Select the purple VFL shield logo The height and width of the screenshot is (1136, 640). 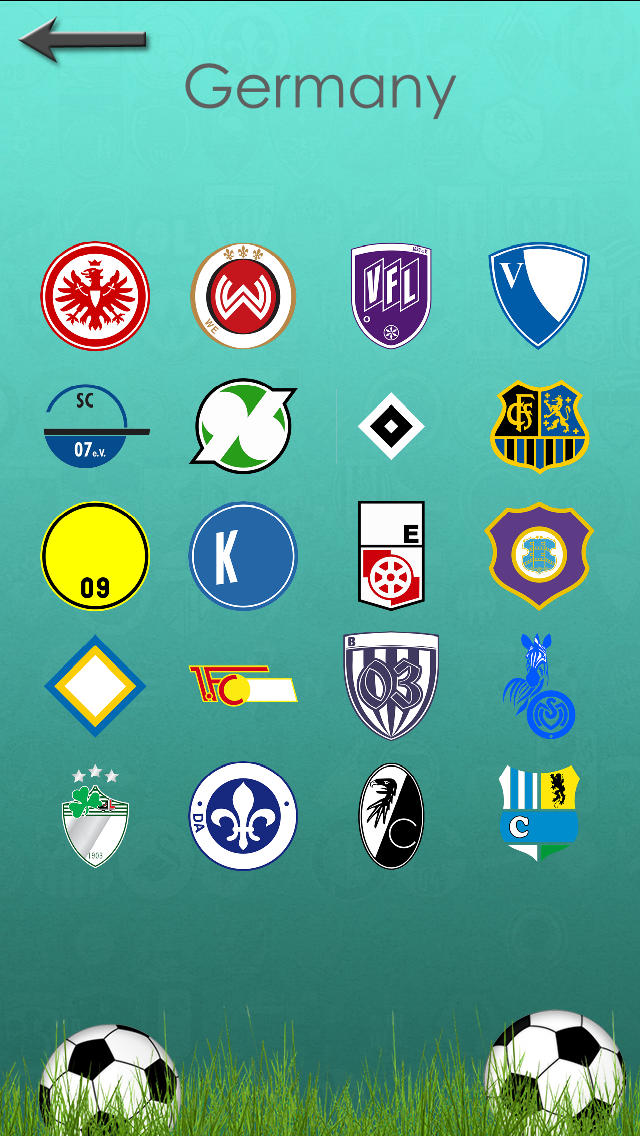(391, 296)
